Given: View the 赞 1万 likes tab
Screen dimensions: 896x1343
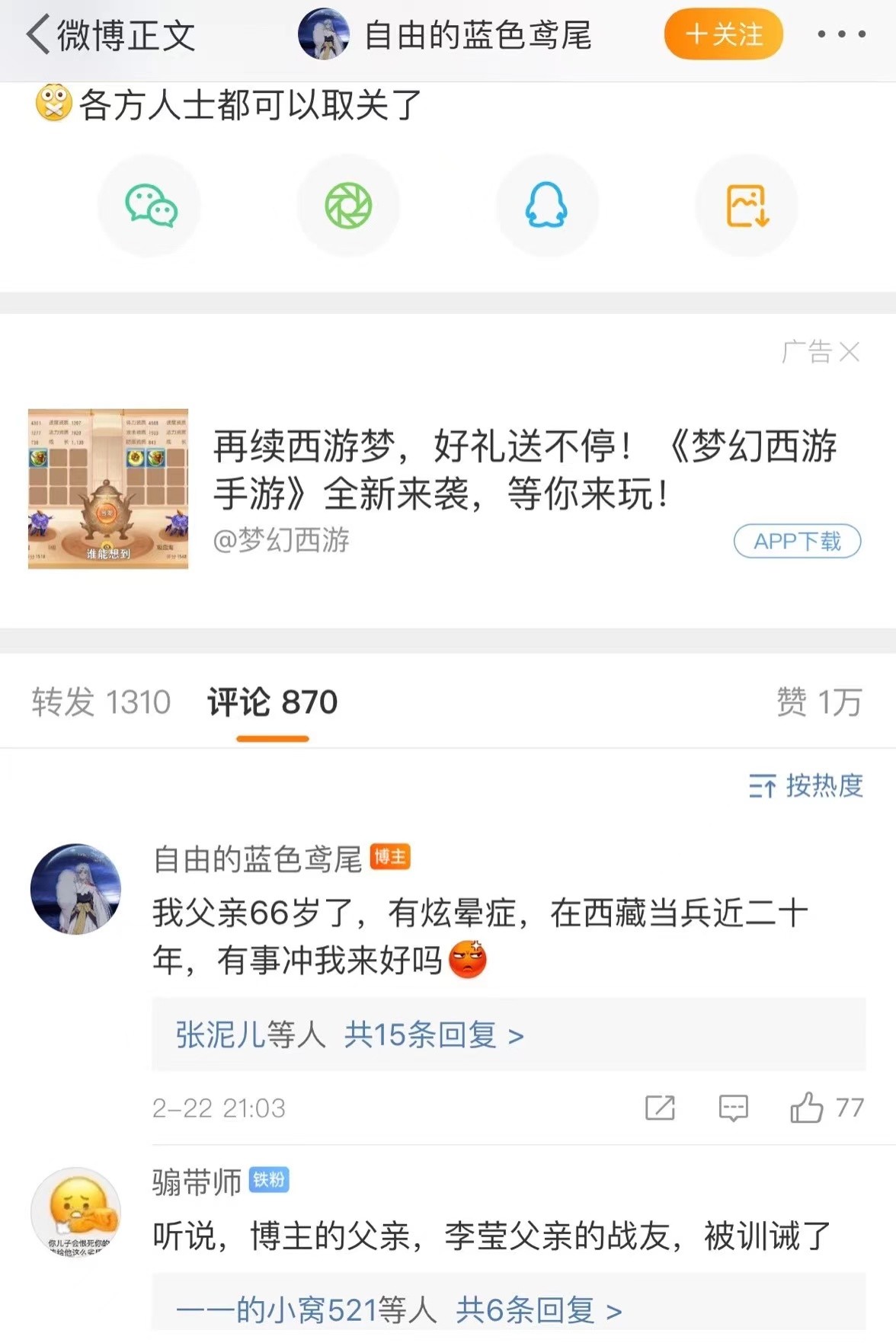Looking at the screenshot, I should [x=819, y=702].
